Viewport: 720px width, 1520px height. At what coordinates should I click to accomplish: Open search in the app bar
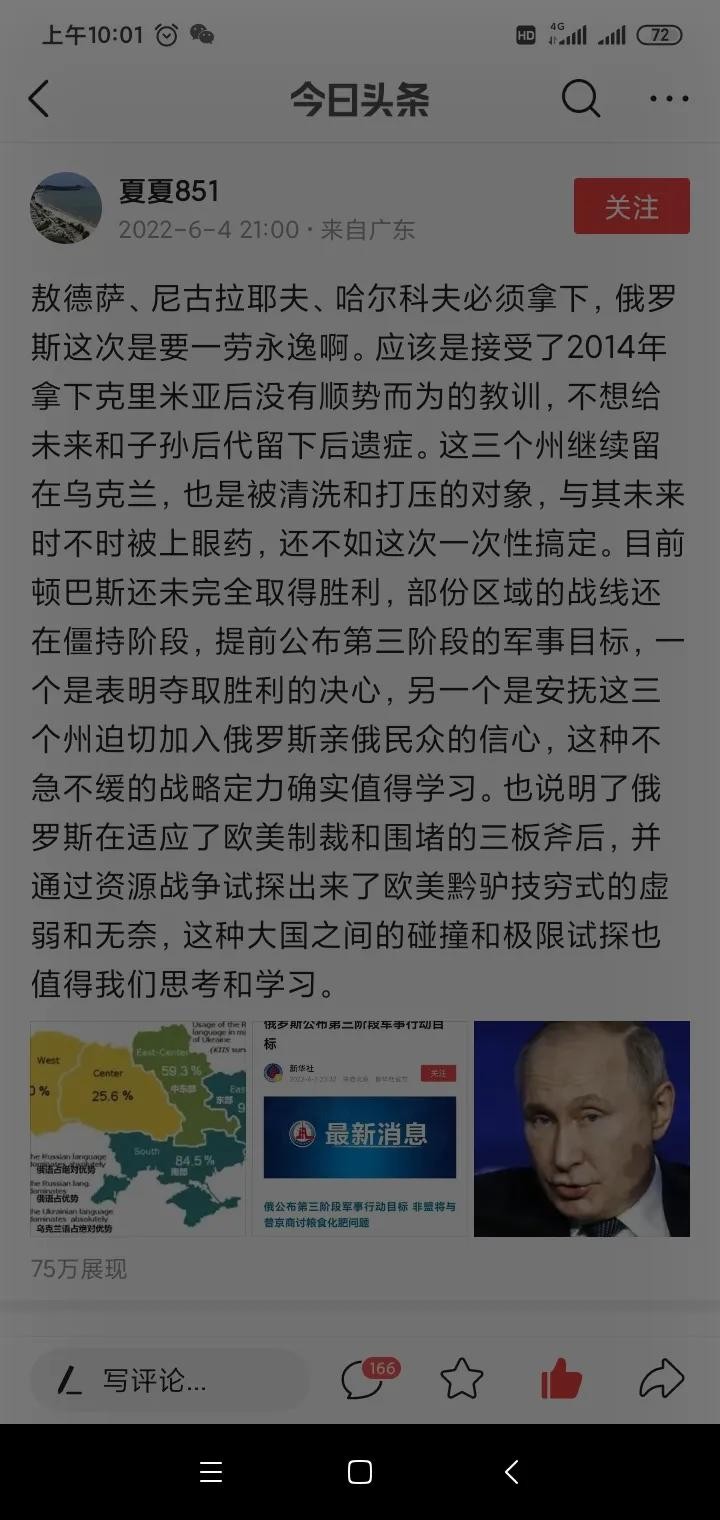coord(580,99)
